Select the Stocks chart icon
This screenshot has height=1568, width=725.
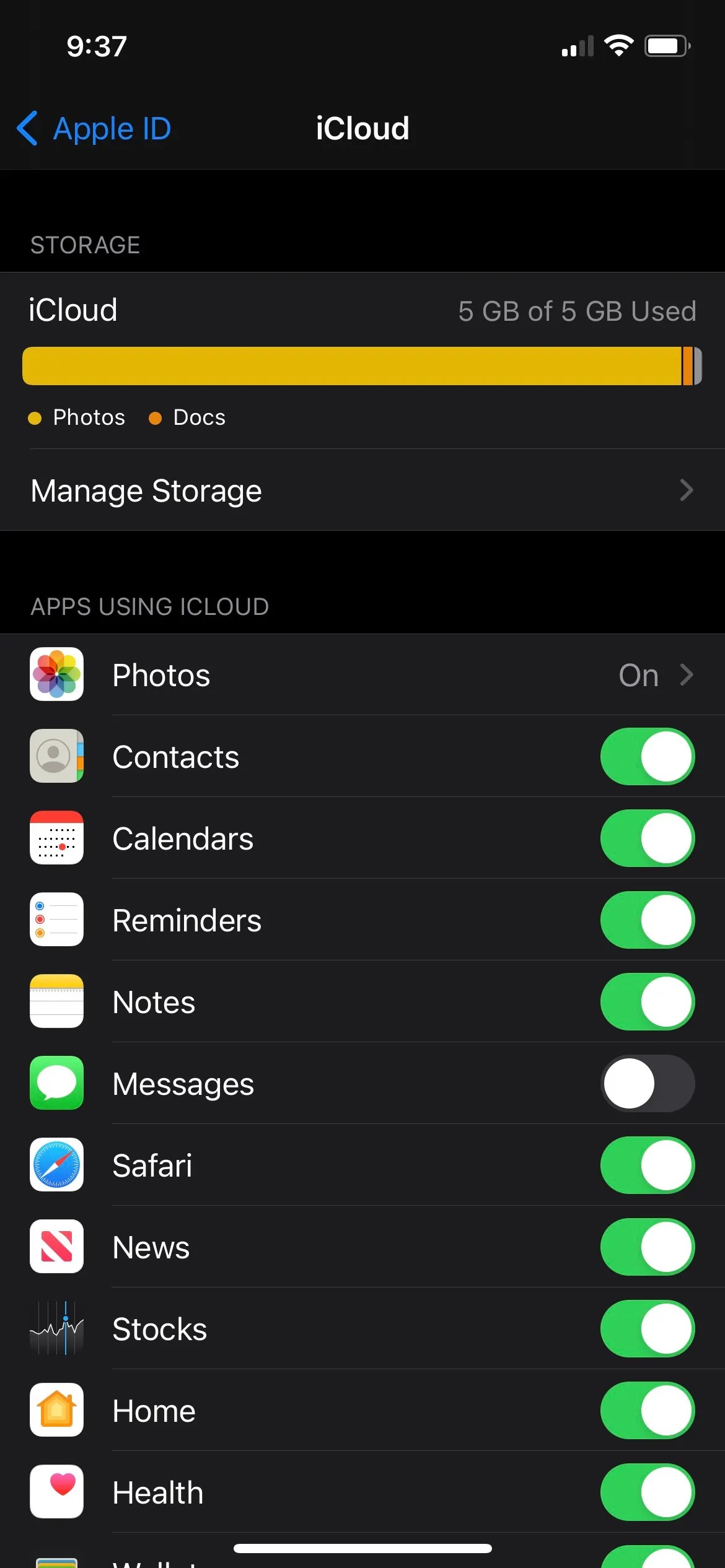[56, 1328]
